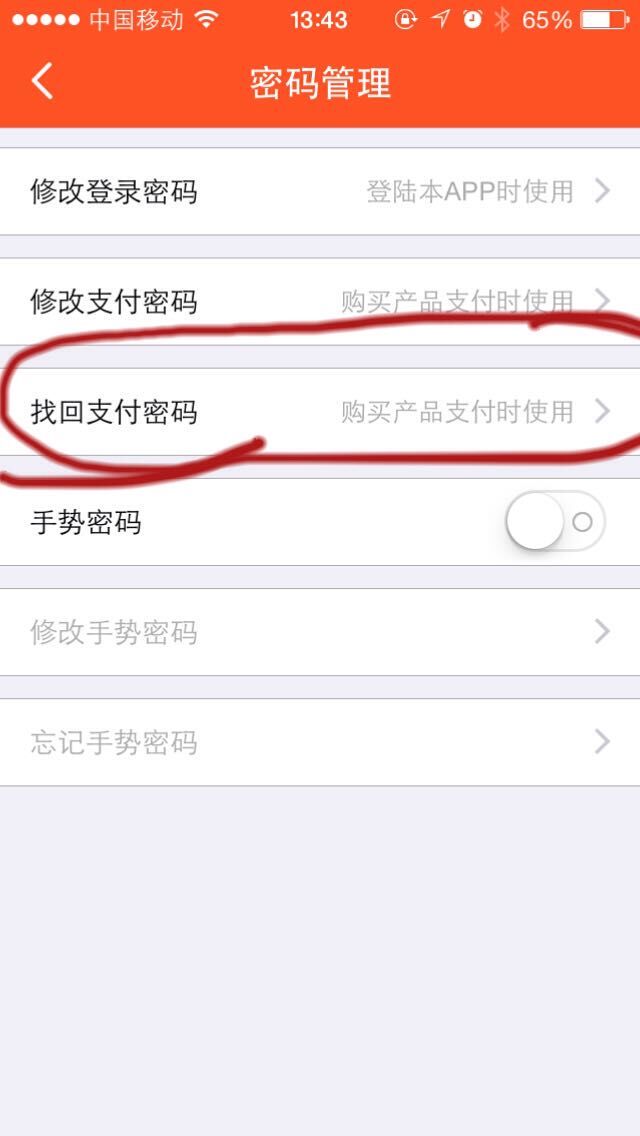Open 修改手势密码 row

(320, 632)
